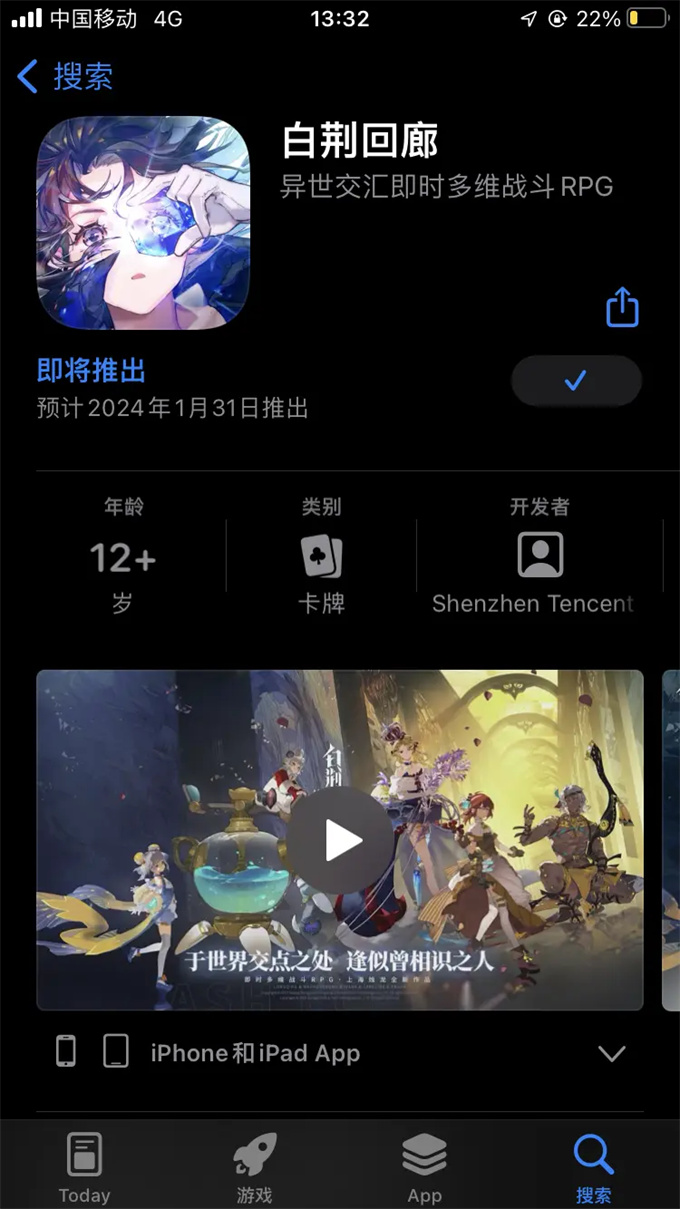The height and width of the screenshot is (1209, 680).
Task: Switch to the 游戏 tab
Action: click(x=254, y=1167)
